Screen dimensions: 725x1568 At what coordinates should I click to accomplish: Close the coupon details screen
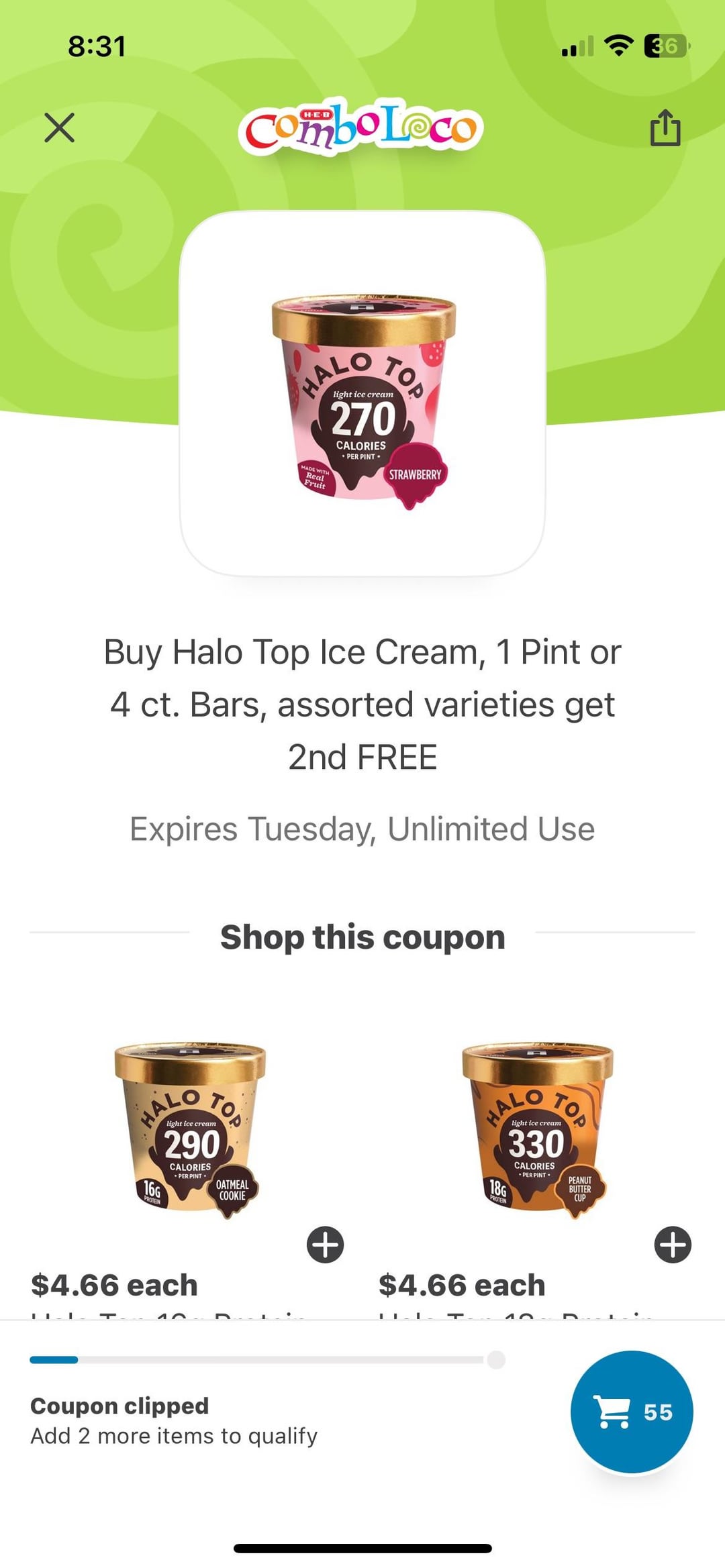tap(59, 127)
